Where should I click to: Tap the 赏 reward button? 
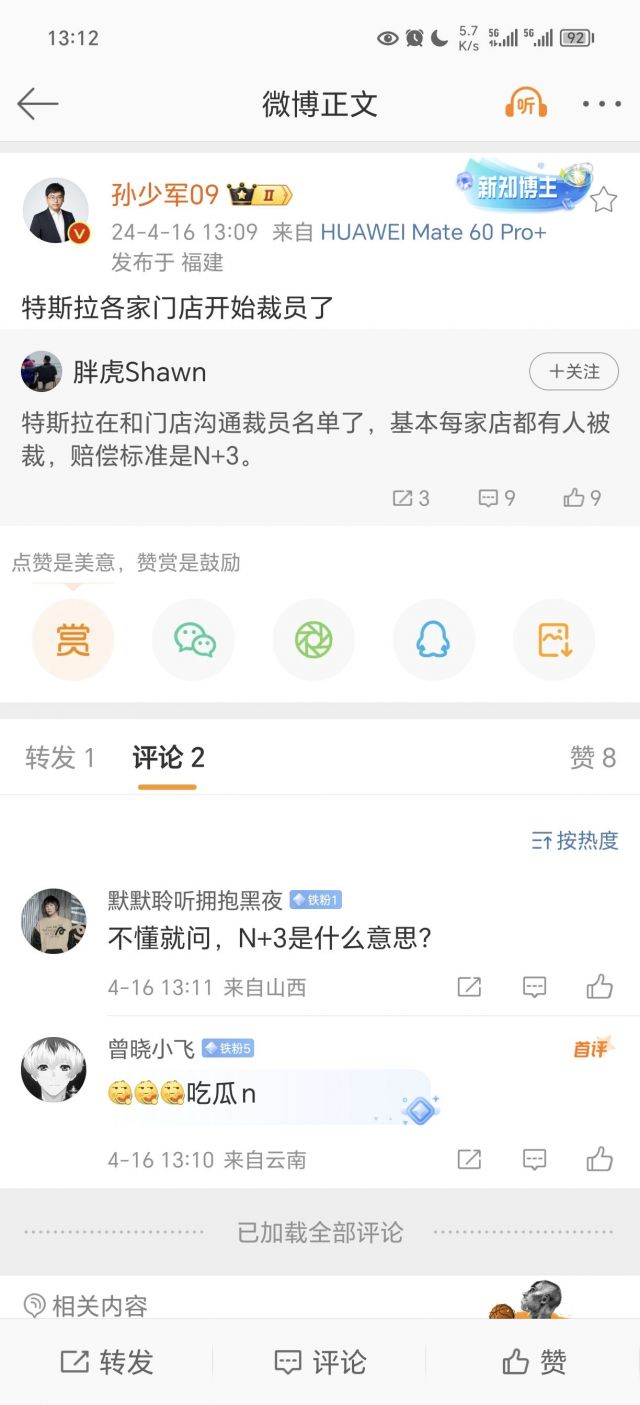click(x=73, y=640)
